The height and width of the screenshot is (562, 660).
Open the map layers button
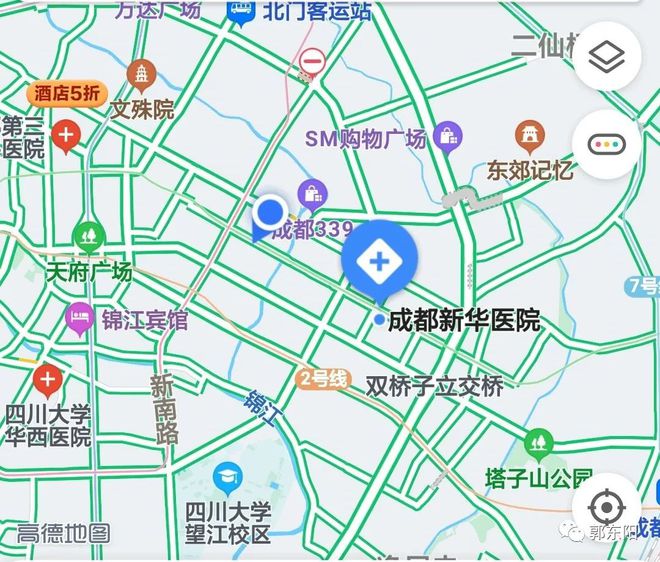pos(606,59)
